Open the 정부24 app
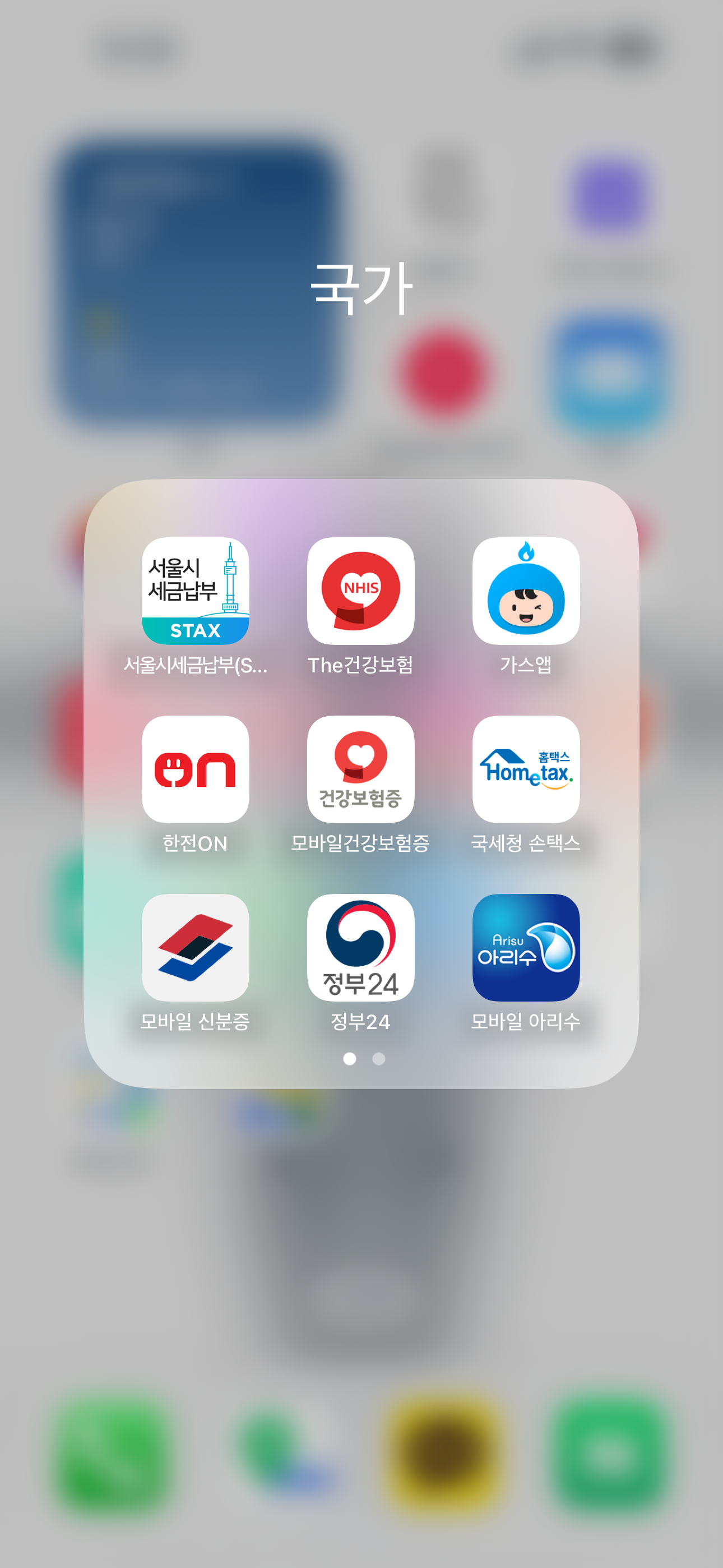The width and height of the screenshot is (723, 1568). pos(360,947)
